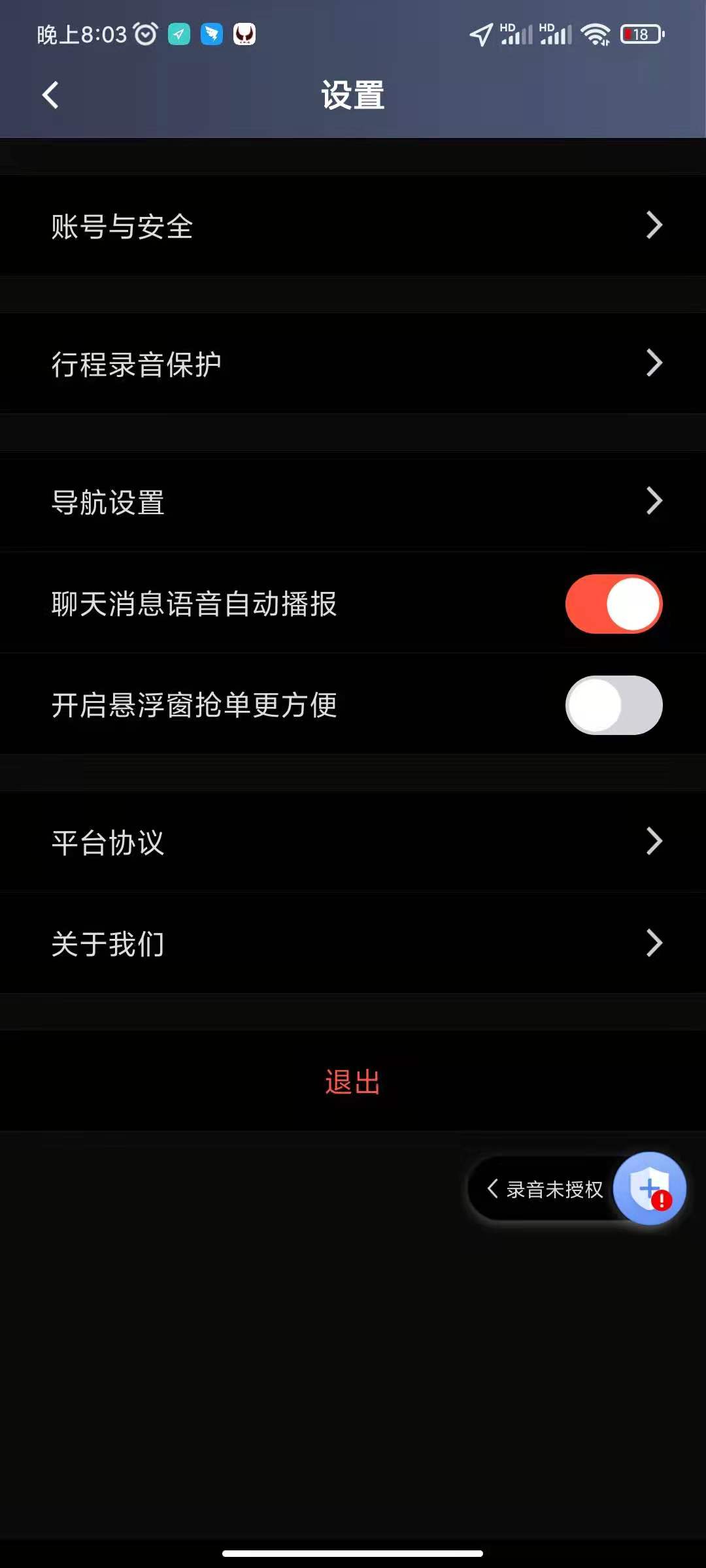
Task: Tap the back arrow on the 设置 title bar
Action: click(x=50, y=95)
